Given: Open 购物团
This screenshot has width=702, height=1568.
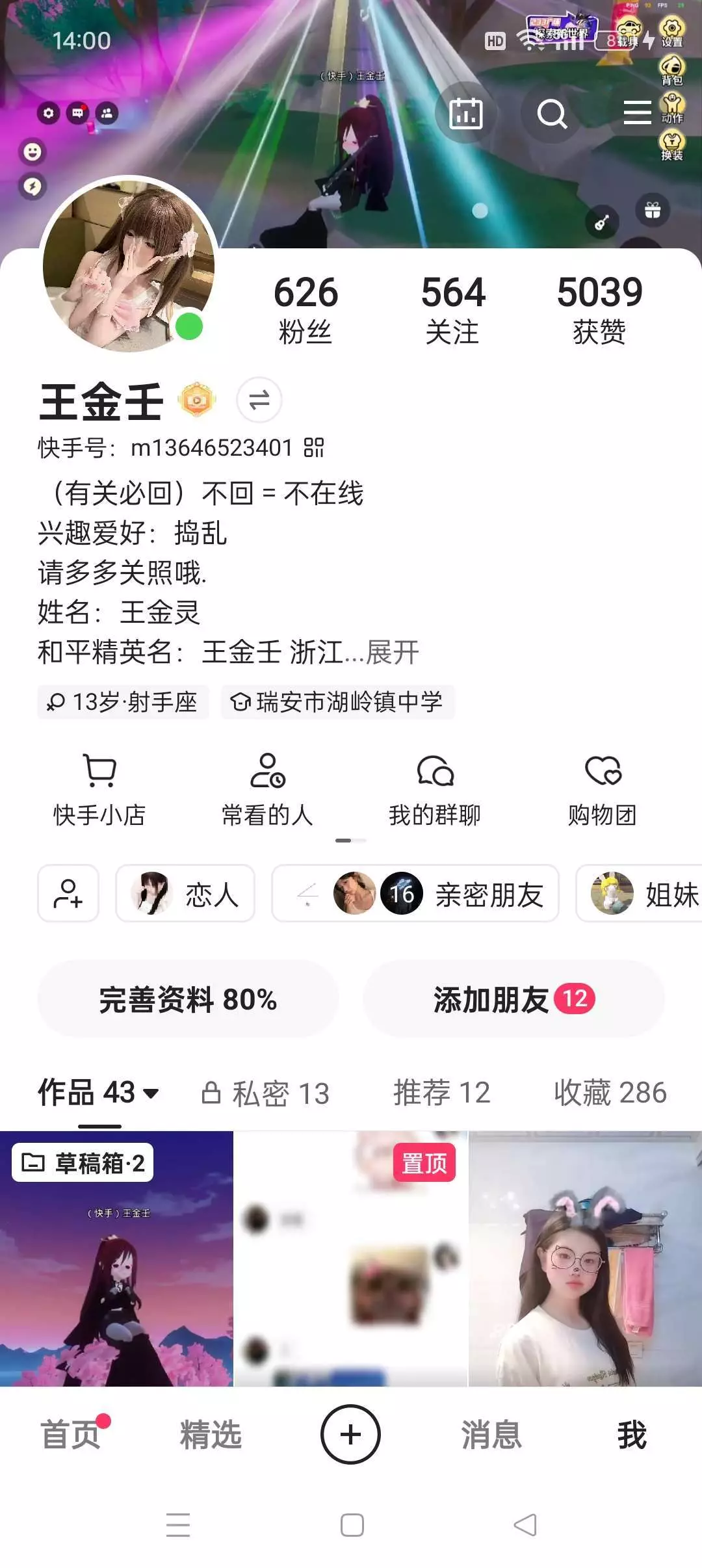Looking at the screenshot, I should coord(603,789).
